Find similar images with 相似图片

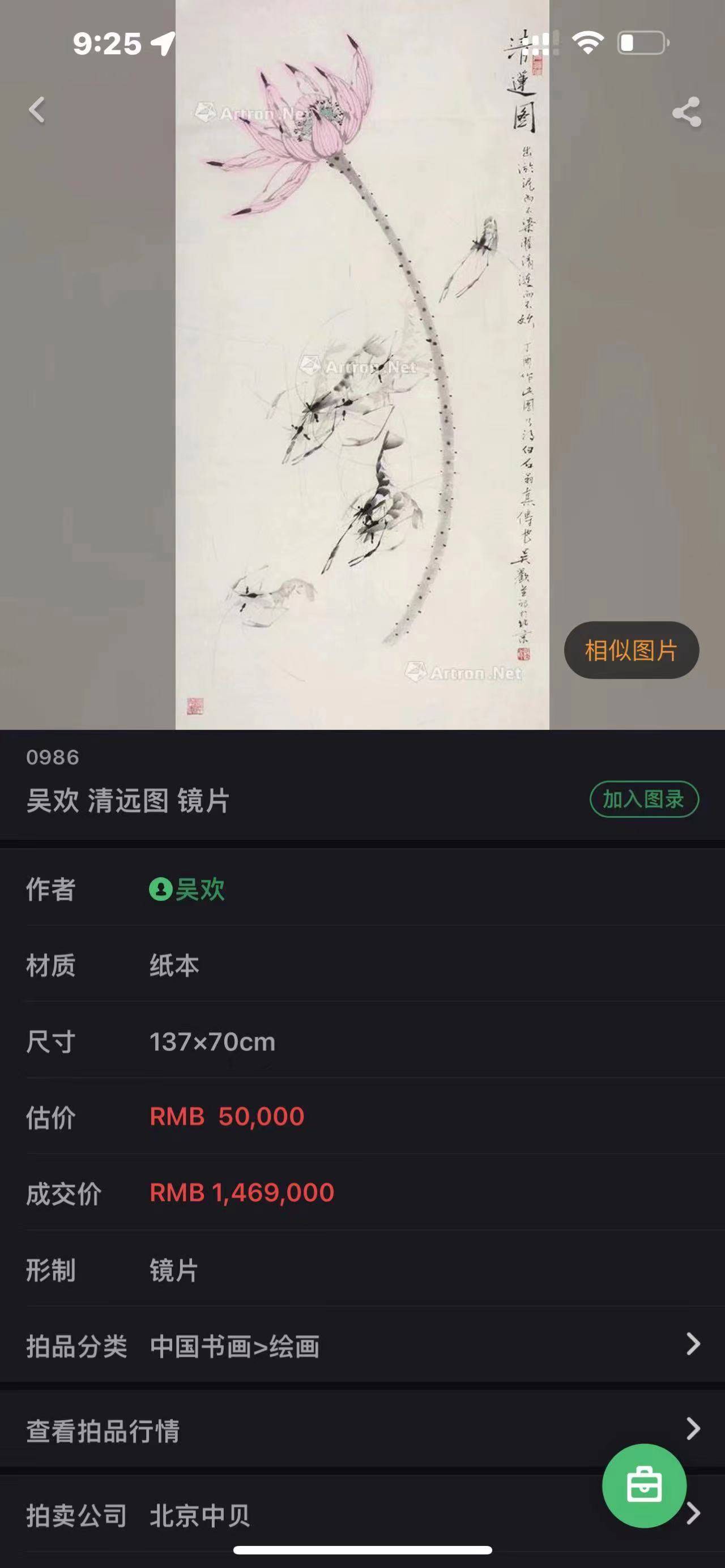(630, 650)
